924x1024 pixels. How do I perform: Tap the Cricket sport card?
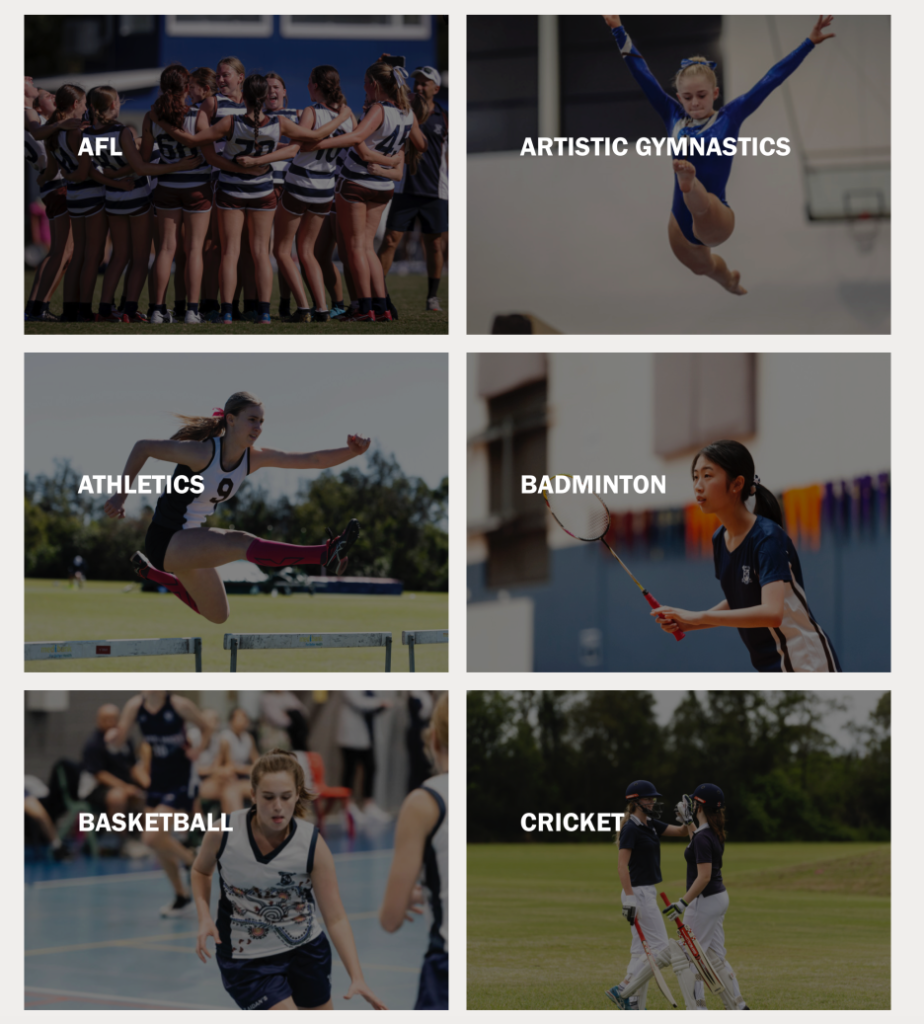click(678, 850)
